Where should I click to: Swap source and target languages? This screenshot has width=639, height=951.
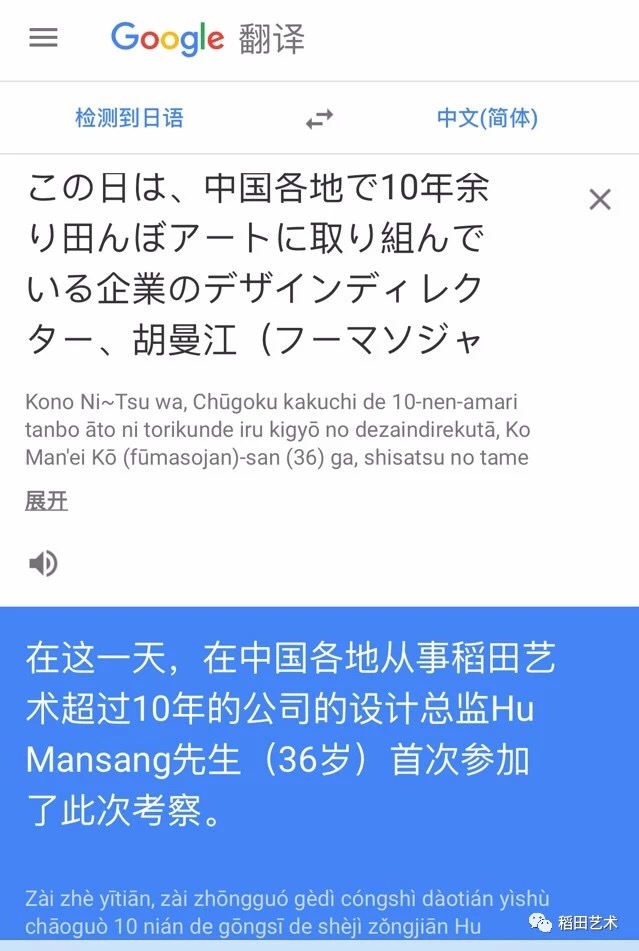coord(319,119)
